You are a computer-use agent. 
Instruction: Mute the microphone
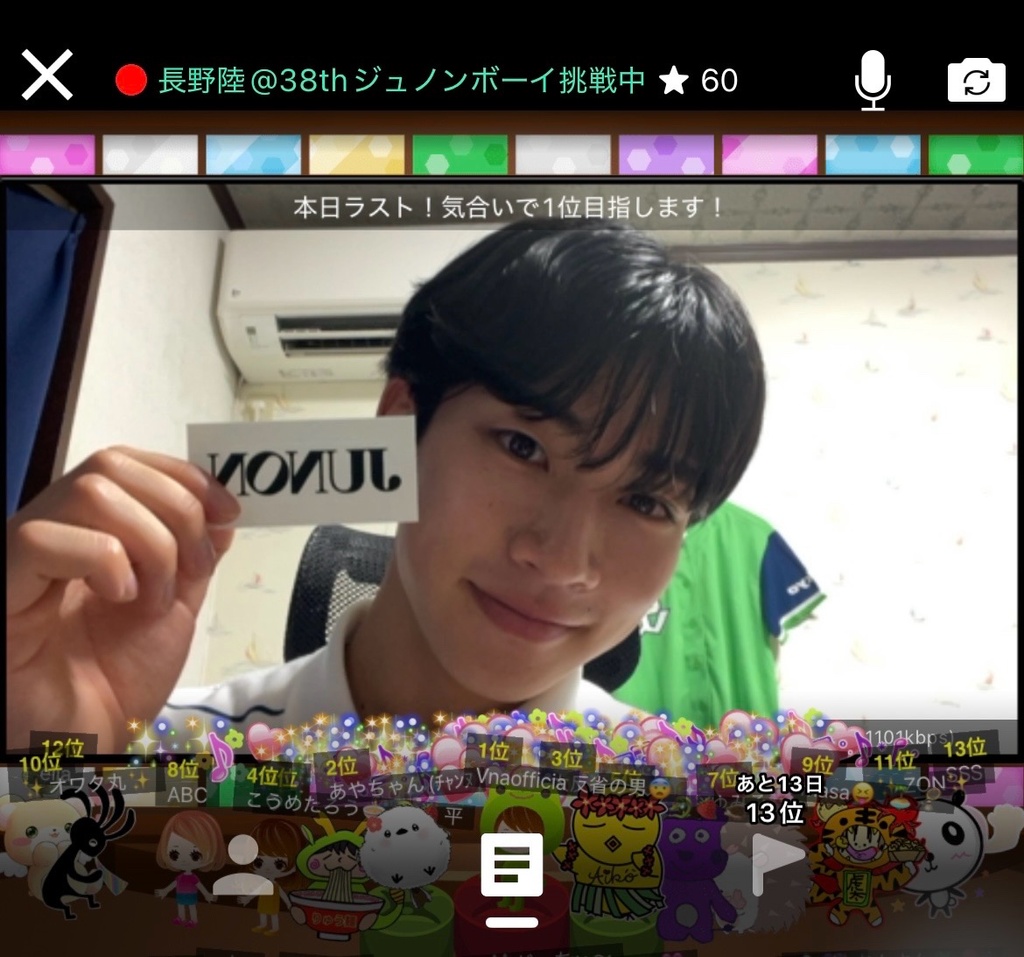pyautogui.click(x=872, y=80)
